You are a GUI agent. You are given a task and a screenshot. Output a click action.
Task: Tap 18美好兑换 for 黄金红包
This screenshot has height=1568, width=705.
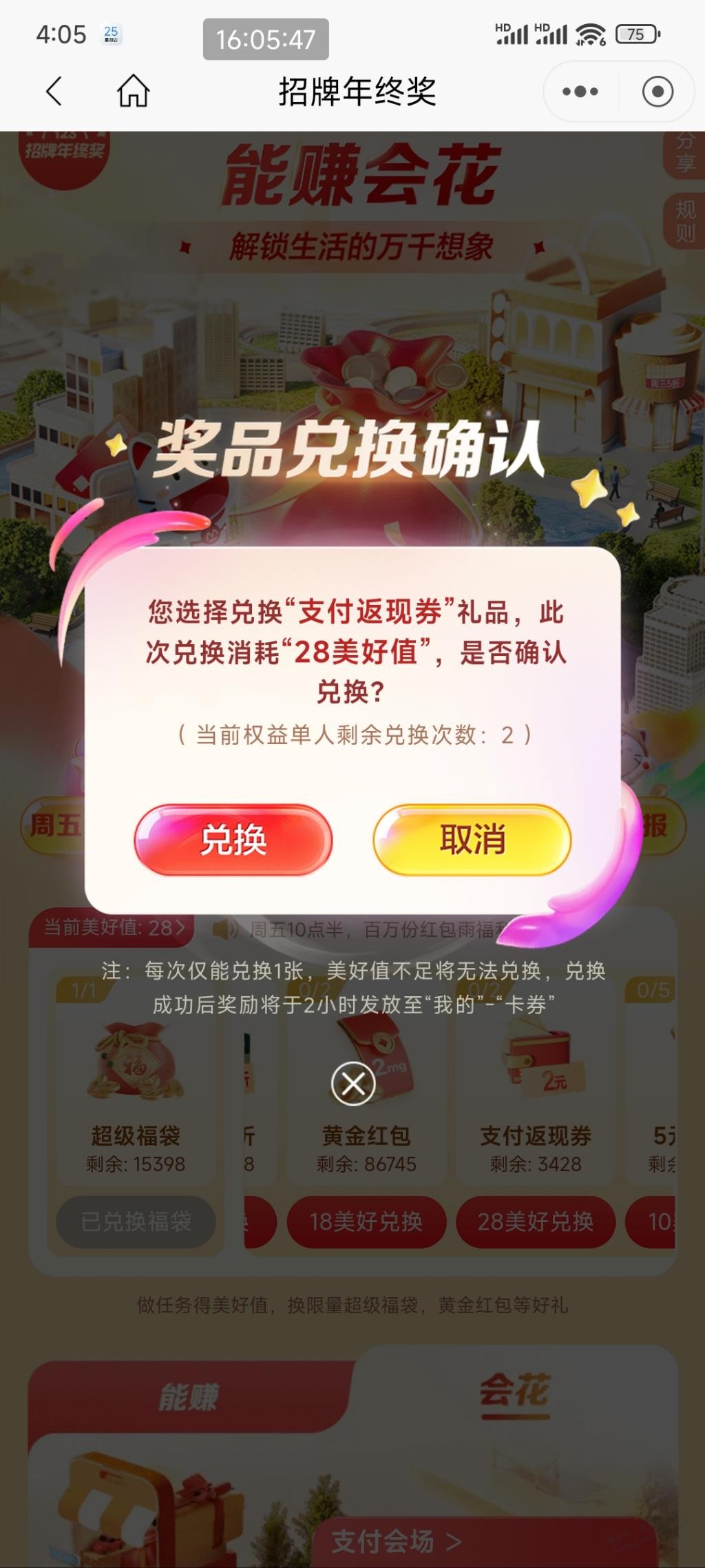[366, 1221]
